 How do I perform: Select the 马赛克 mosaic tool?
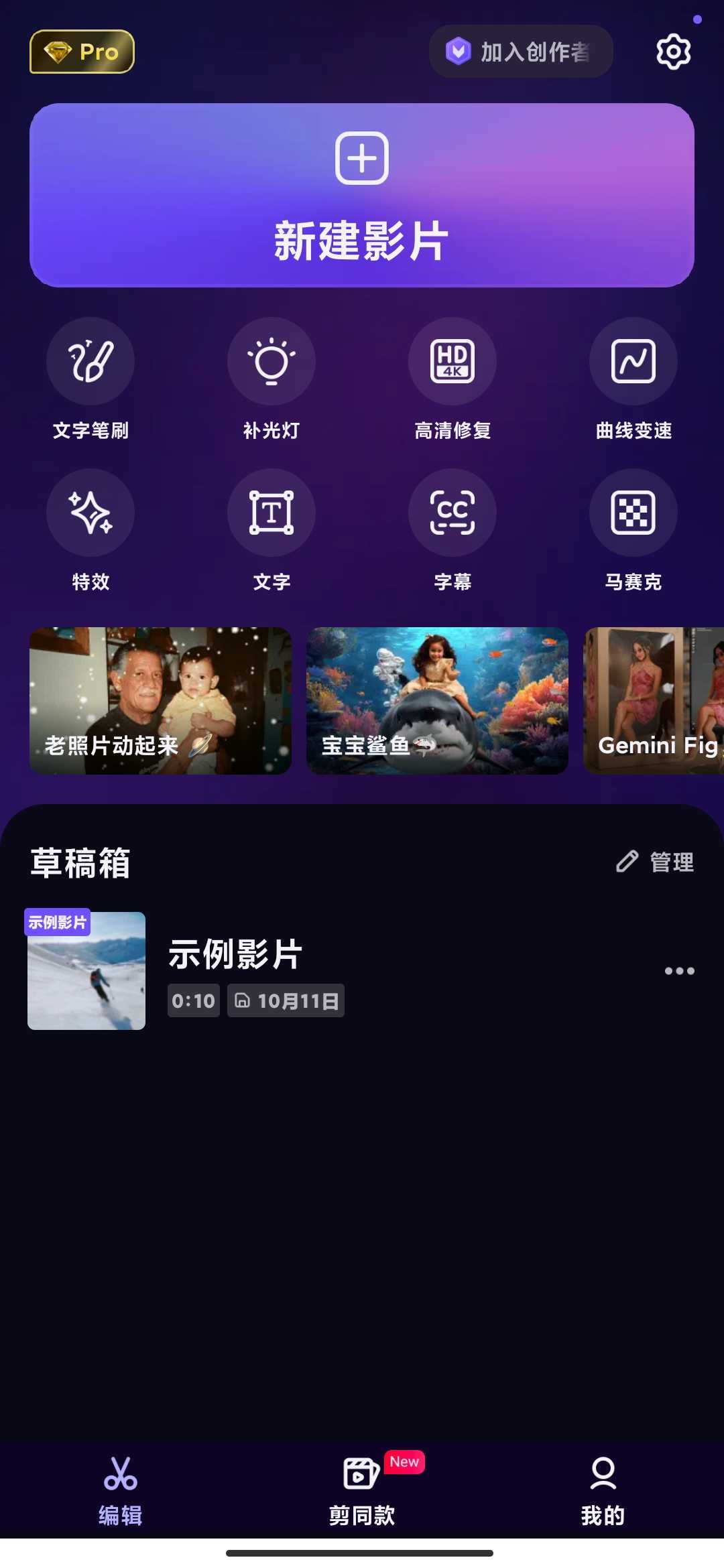click(633, 513)
